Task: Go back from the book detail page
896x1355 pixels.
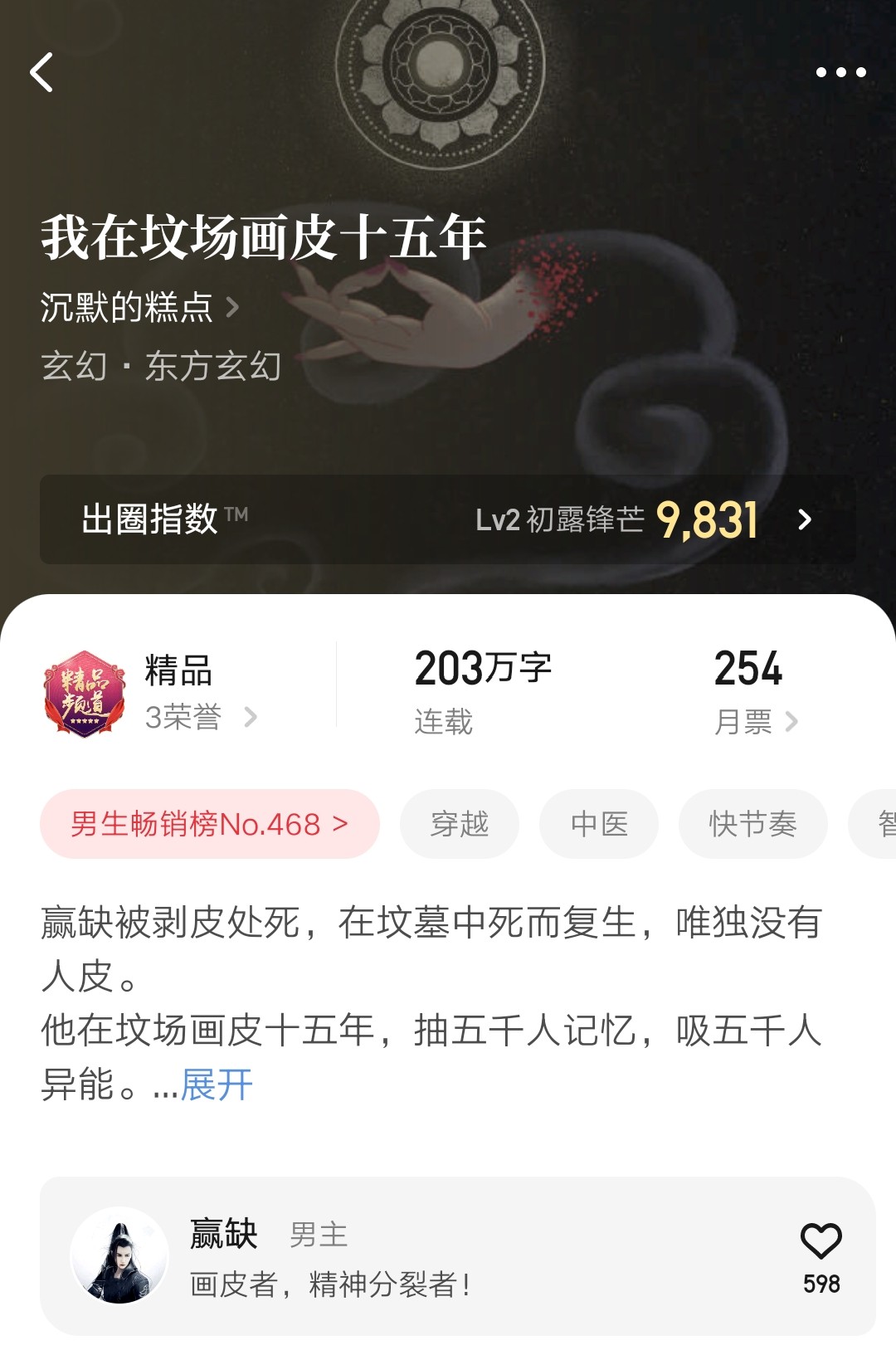Action: tap(41, 72)
